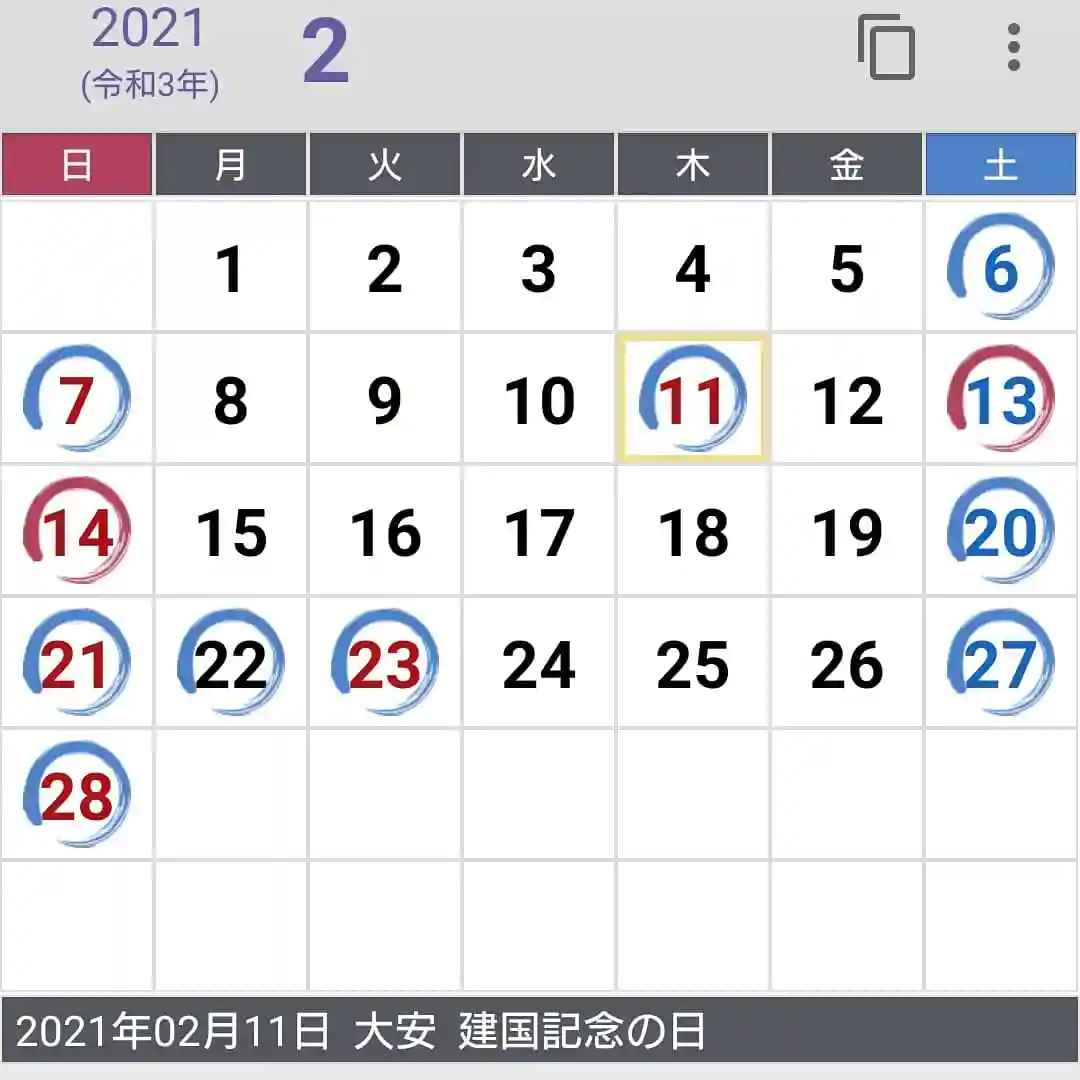Pick February 13 on the calendar
The image size is (1080, 1080).
click(x=1001, y=399)
